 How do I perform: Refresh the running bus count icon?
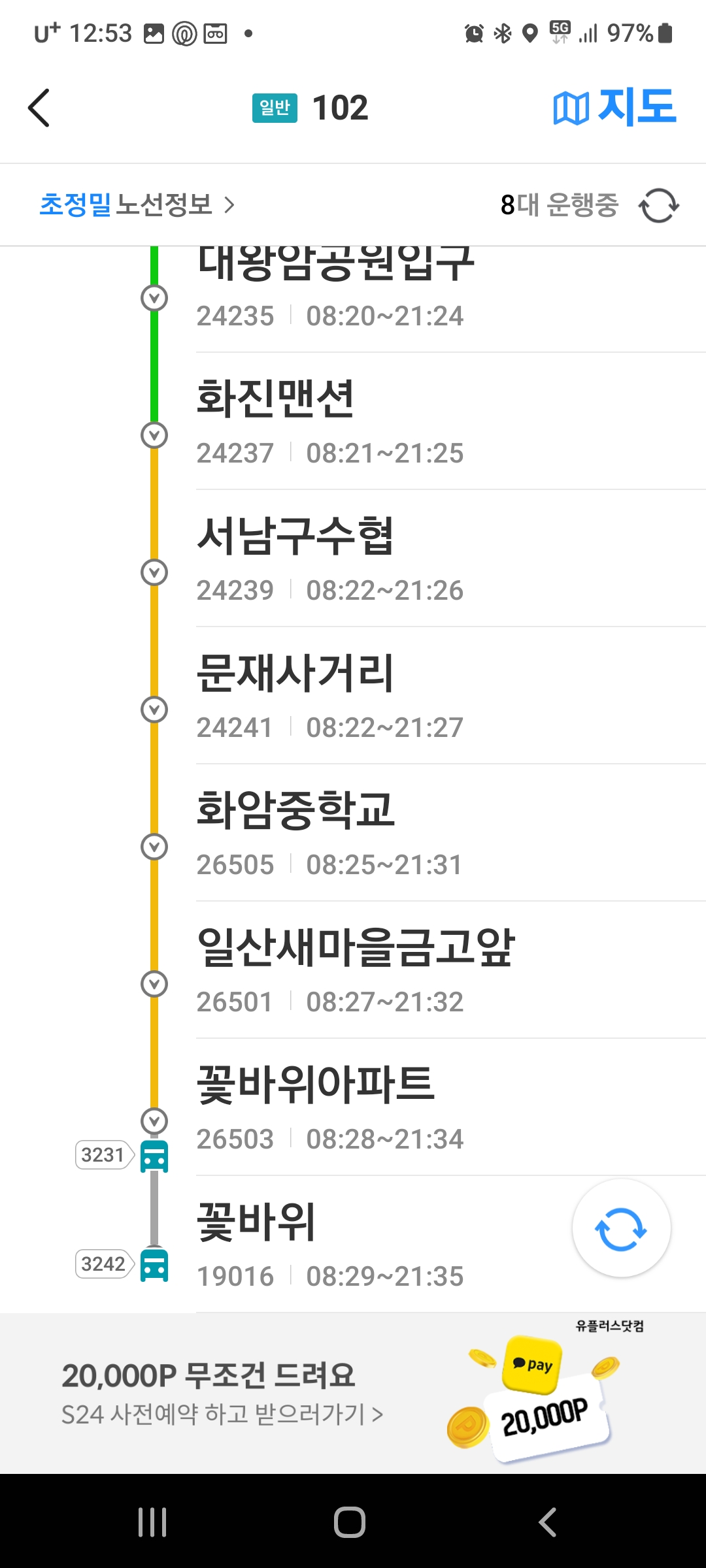tap(658, 206)
